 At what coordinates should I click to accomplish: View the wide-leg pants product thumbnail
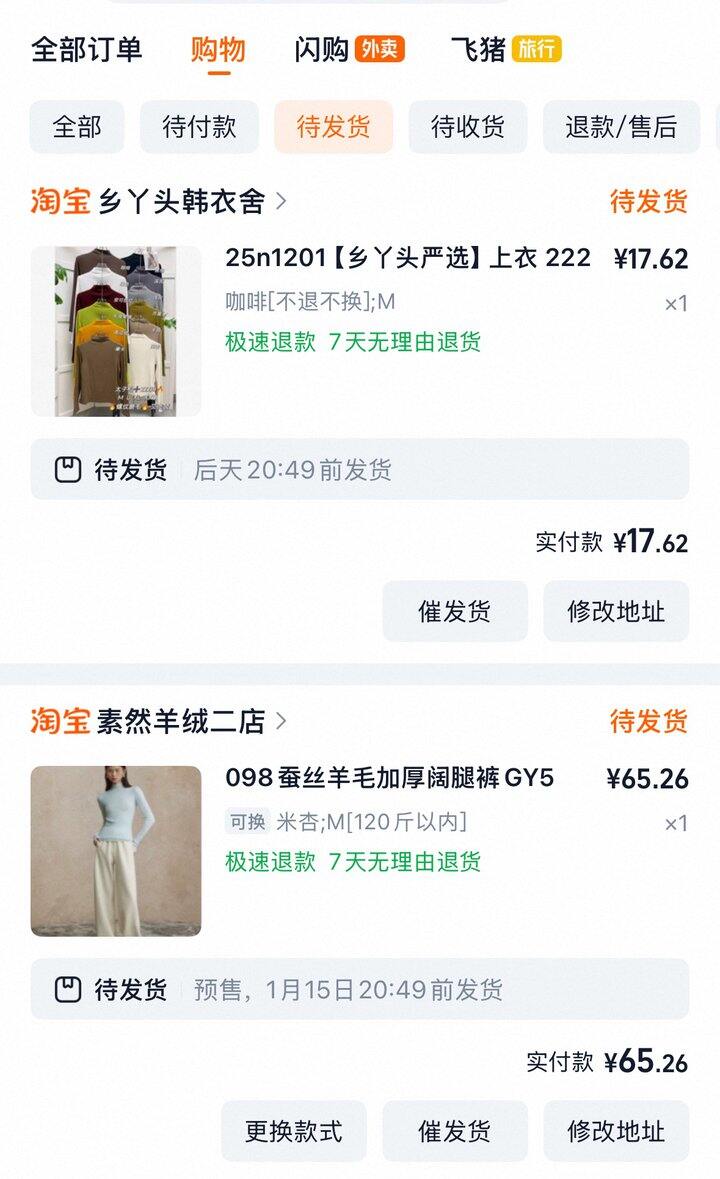coord(113,848)
